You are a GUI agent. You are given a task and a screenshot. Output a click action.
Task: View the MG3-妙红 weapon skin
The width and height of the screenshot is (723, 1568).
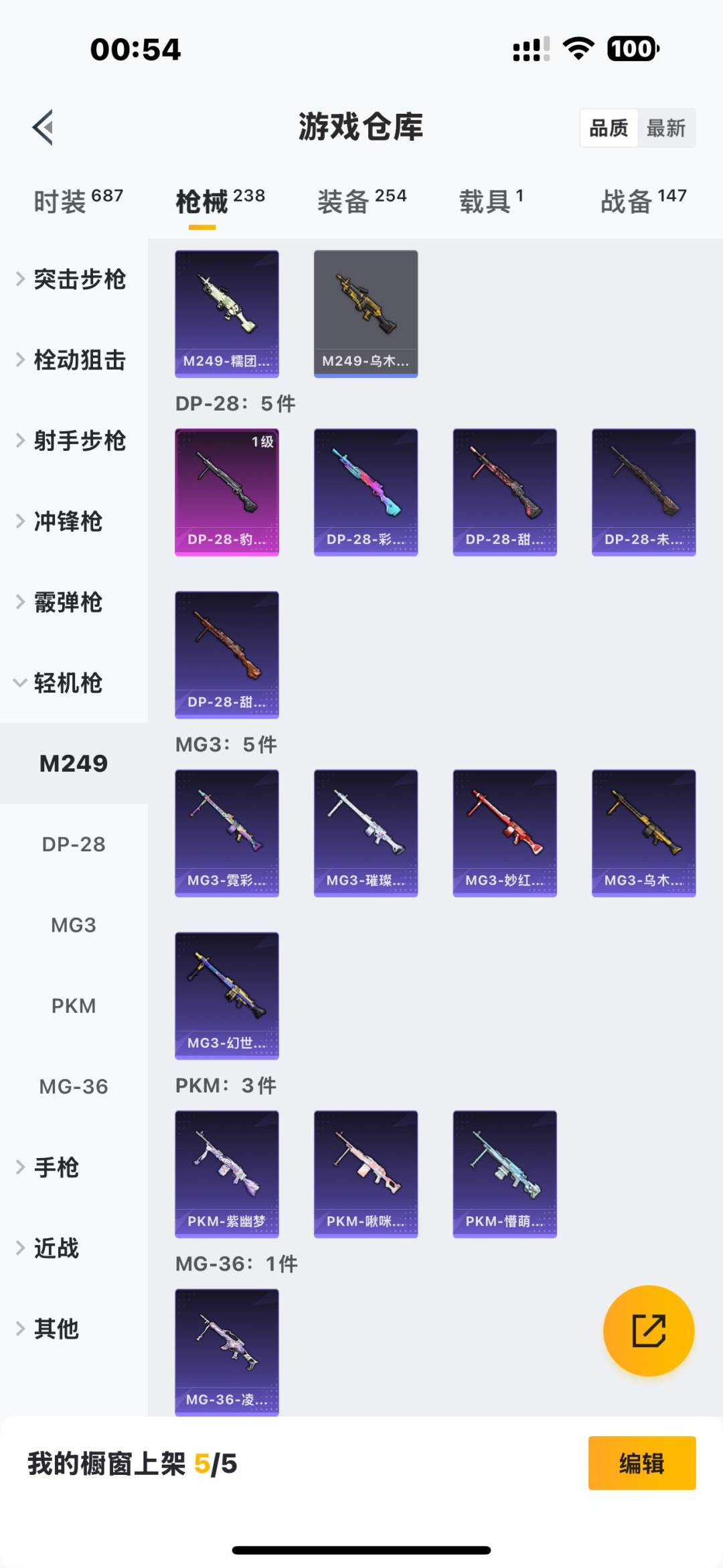click(505, 833)
